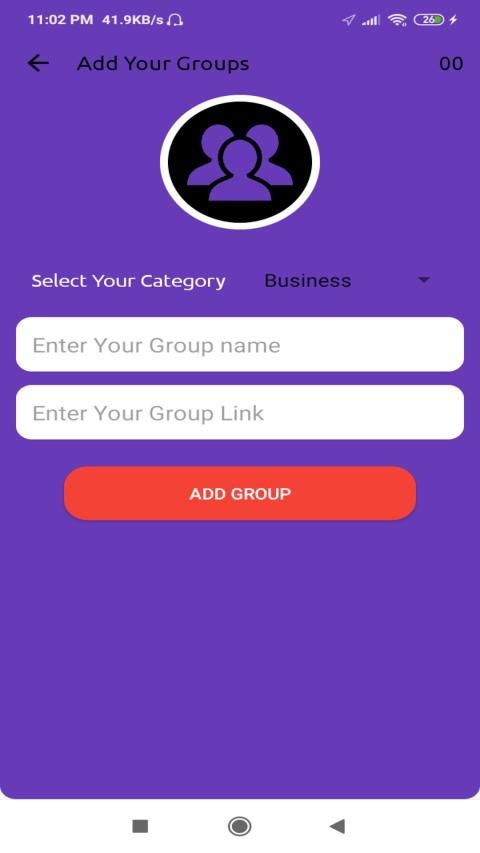Open recent apps with the square button
The height and width of the screenshot is (853, 480).
140,826
